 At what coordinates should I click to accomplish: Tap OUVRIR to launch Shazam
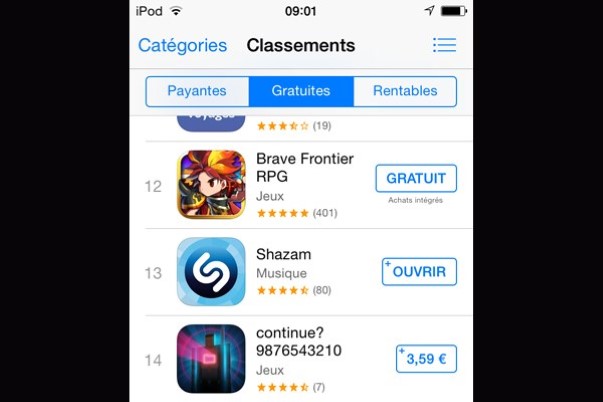(419, 271)
